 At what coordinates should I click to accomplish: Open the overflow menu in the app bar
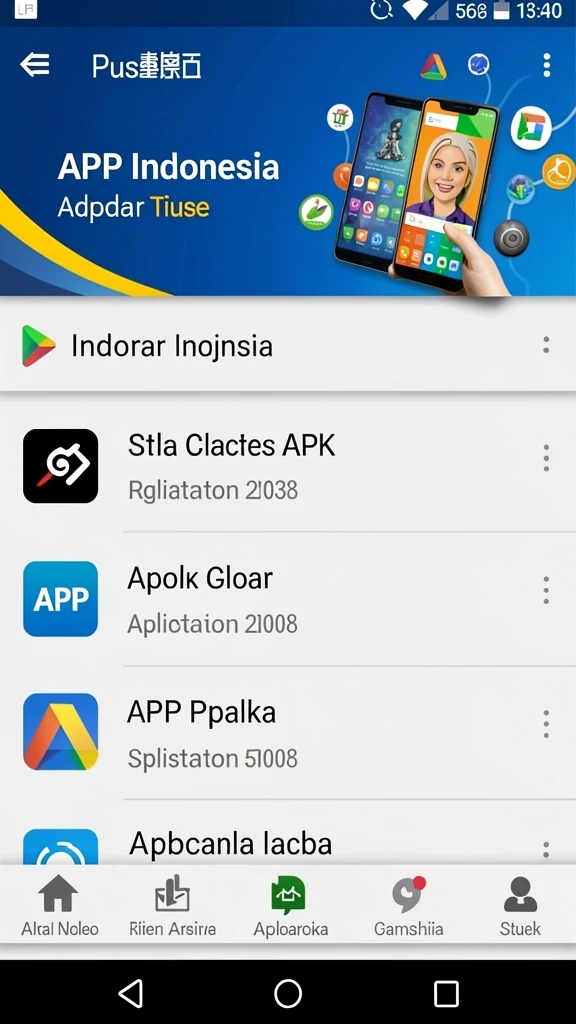(x=547, y=65)
